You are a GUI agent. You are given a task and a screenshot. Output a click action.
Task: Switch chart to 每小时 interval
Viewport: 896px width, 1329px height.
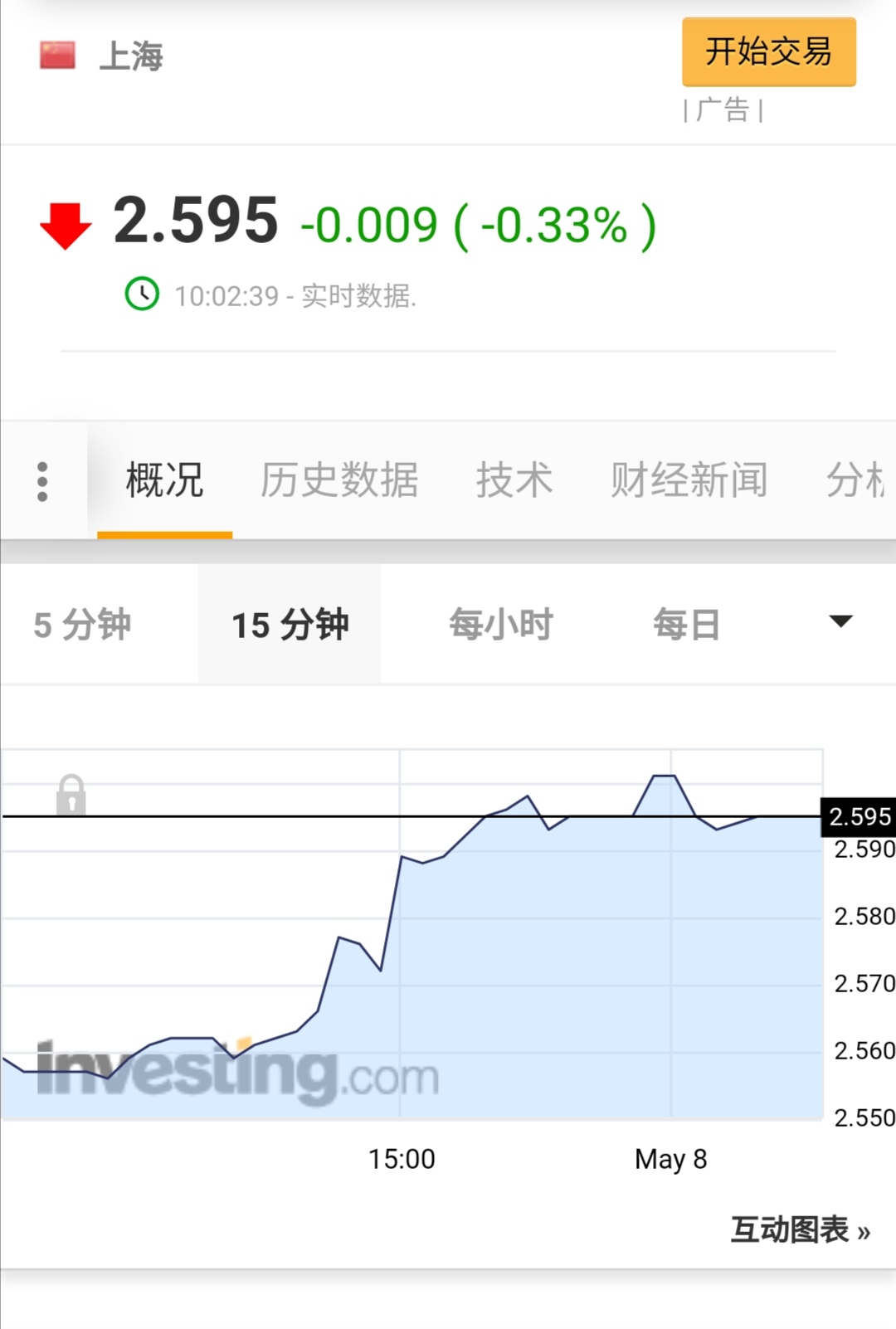(x=501, y=625)
